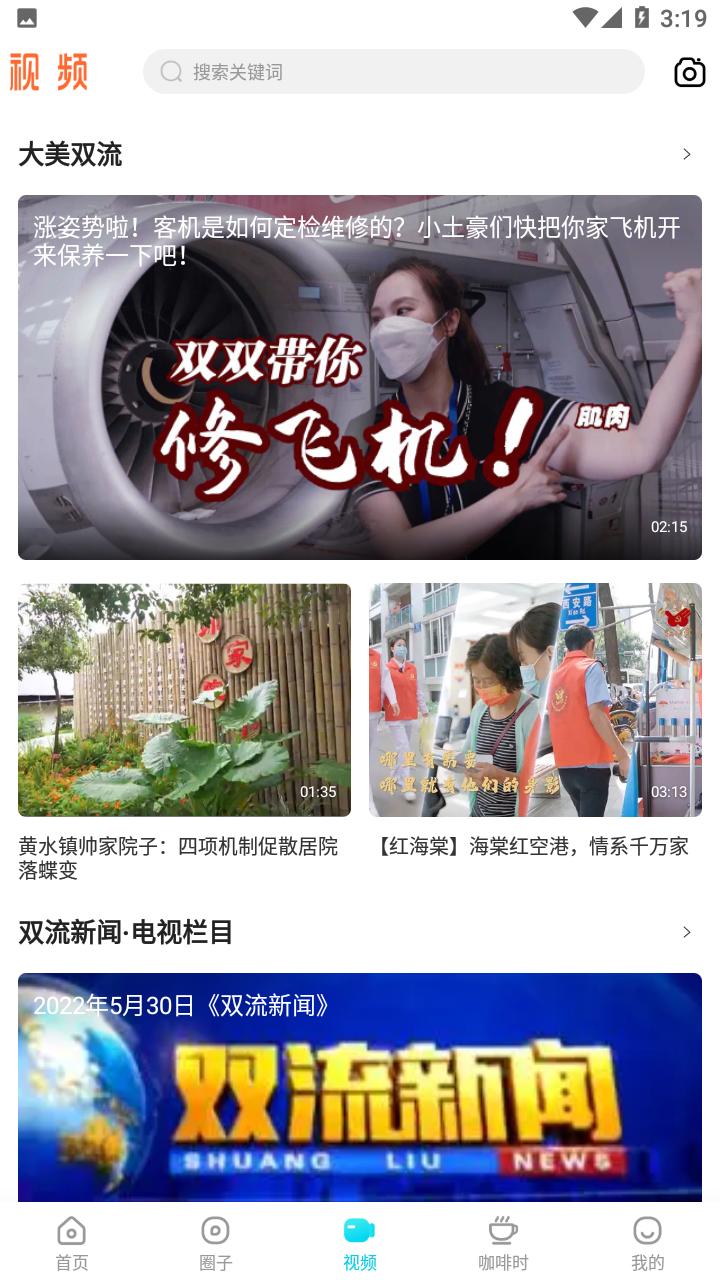Screen dimensions: 720x1280
Task: Switch to the 首页 tab
Action: pyautogui.click(x=72, y=1243)
